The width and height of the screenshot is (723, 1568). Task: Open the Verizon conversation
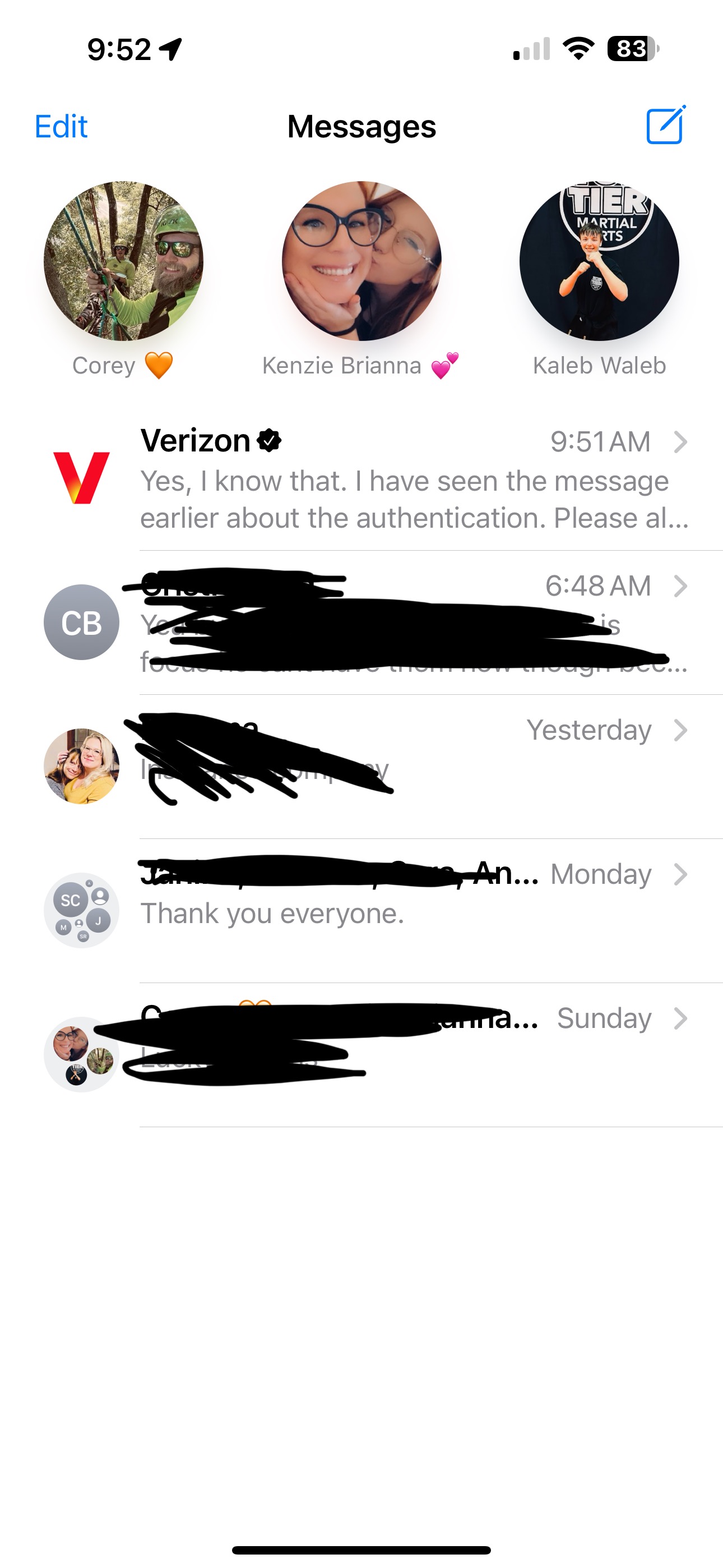(x=402, y=479)
